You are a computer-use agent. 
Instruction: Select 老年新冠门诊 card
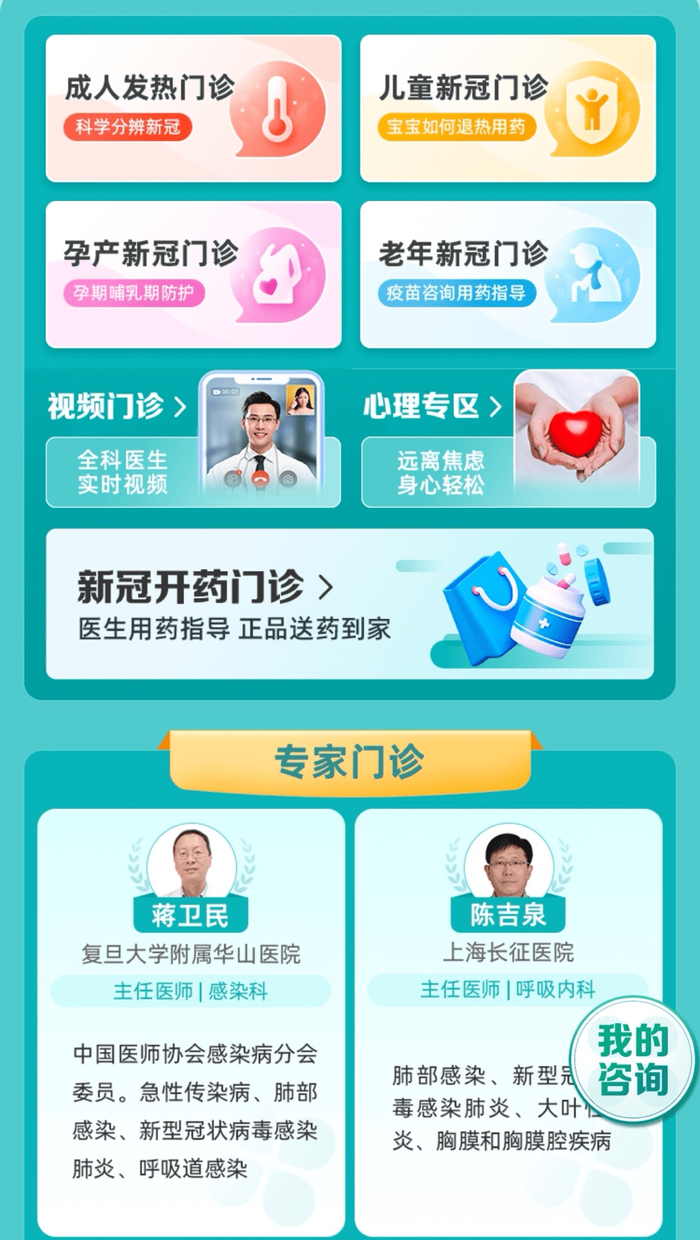tap(507, 274)
